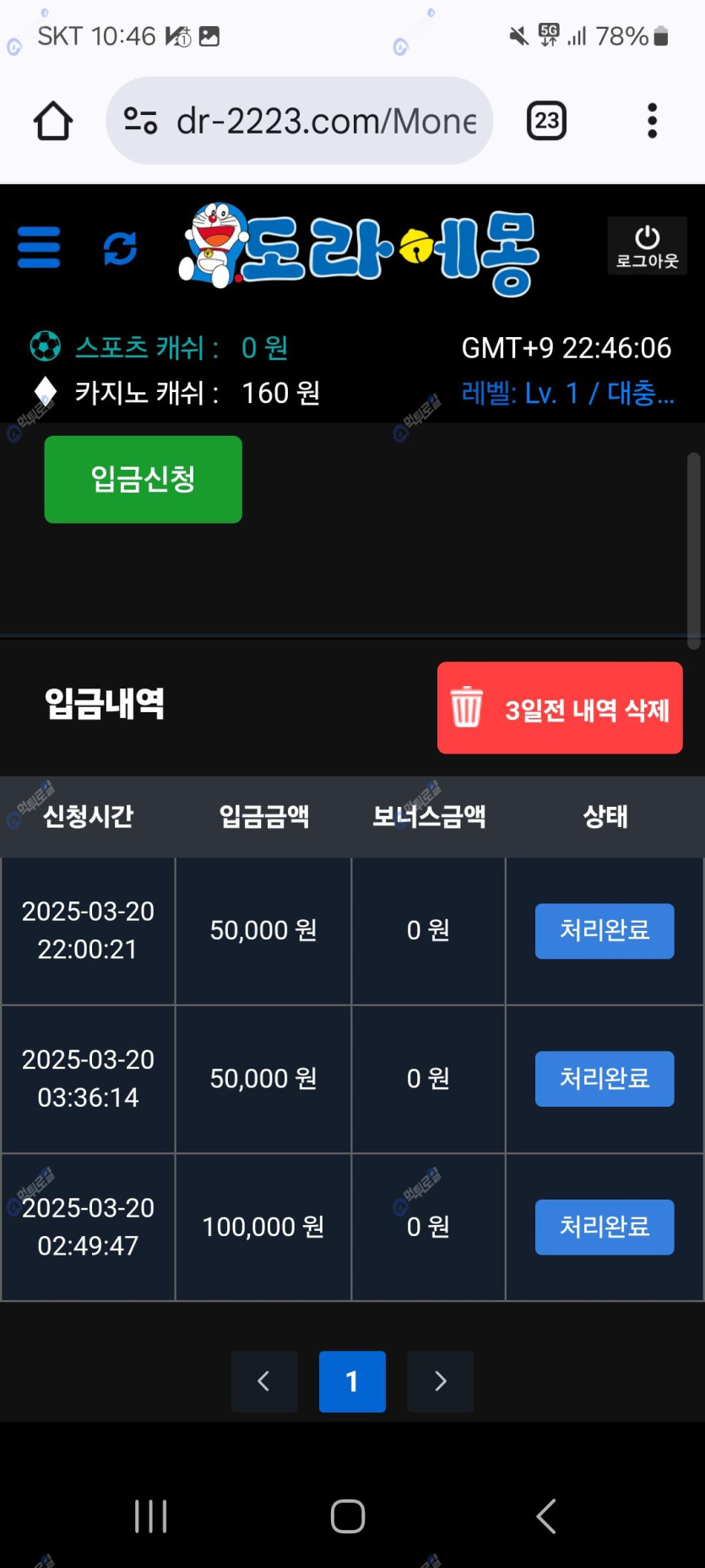
Task: Tap the 입금신청 deposit request button
Action: tap(143, 479)
